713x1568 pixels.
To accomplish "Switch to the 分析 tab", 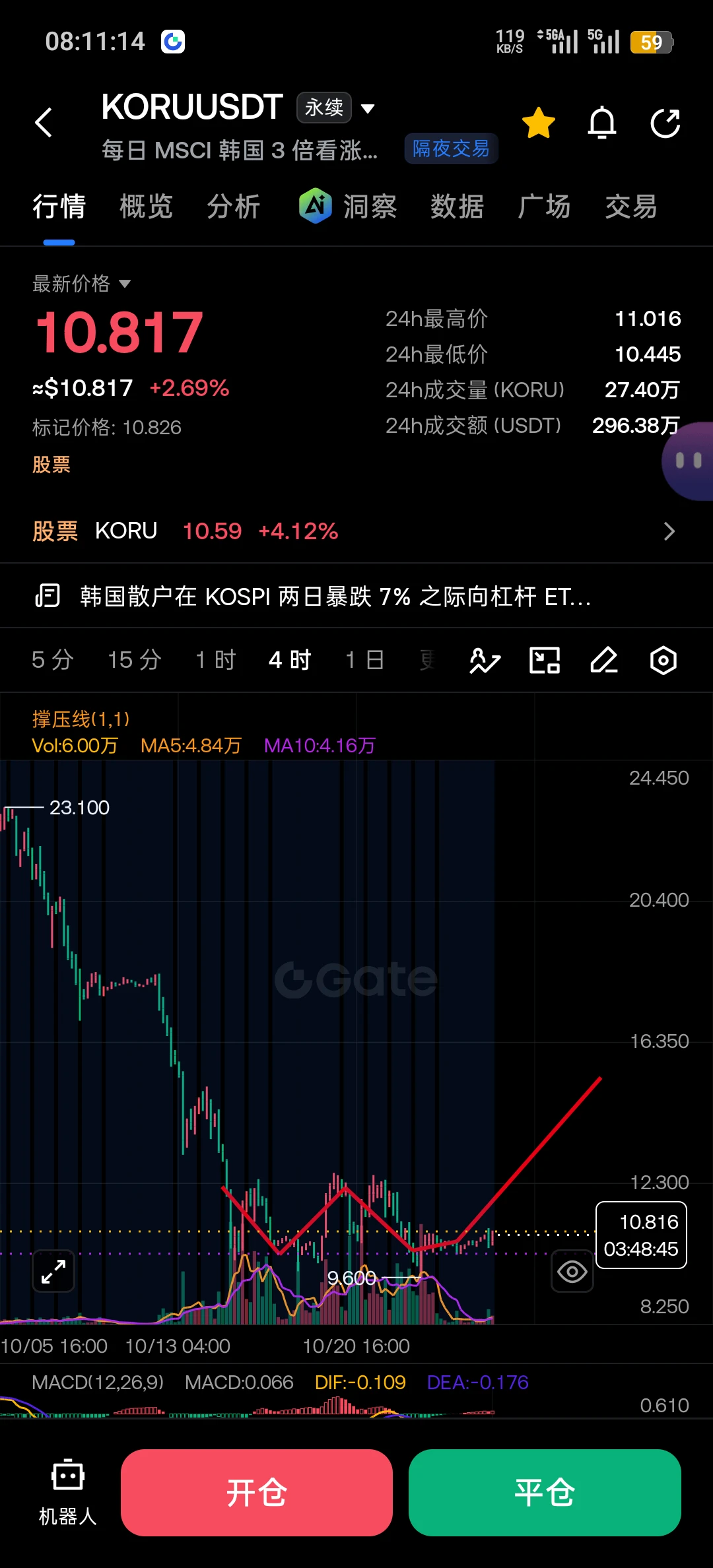I will pyautogui.click(x=234, y=207).
